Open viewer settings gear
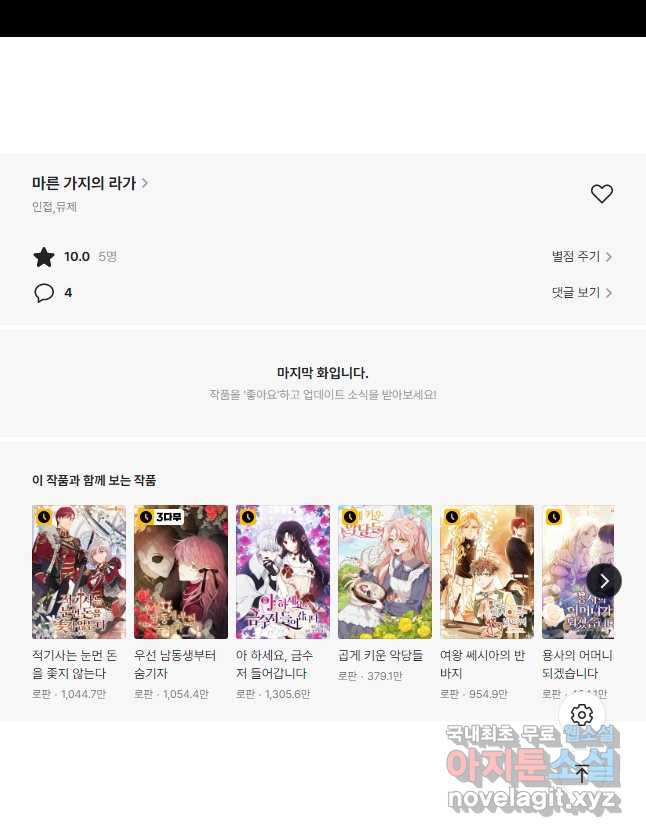This screenshot has height=837, width=646. tap(582, 715)
